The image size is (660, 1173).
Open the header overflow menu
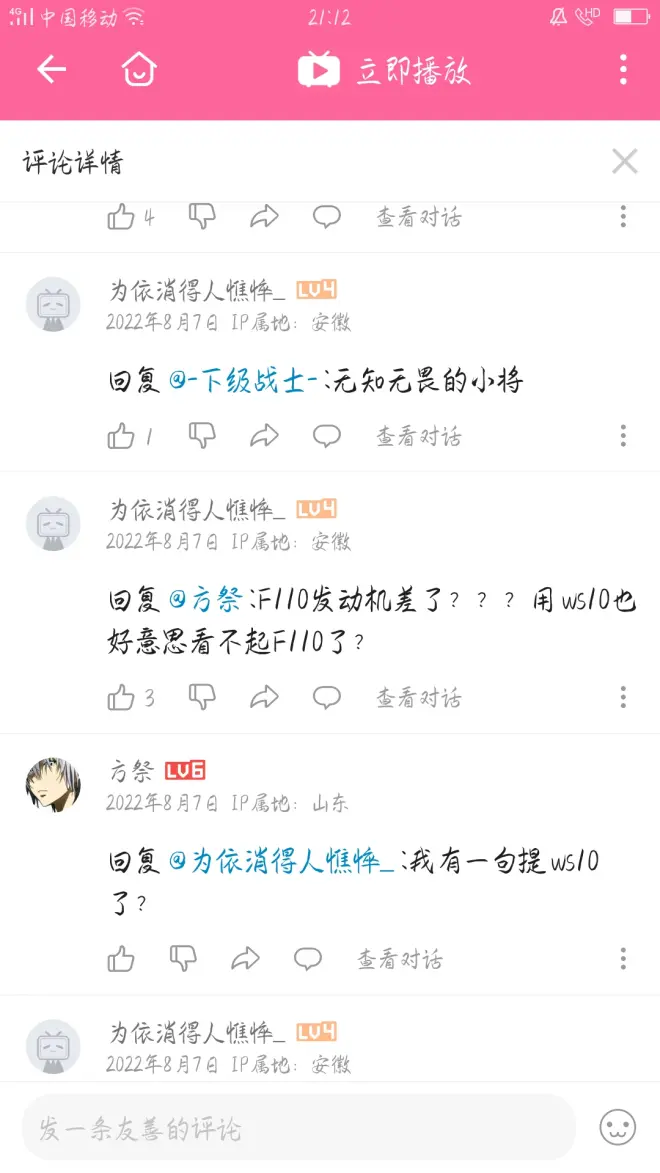tap(623, 69)
